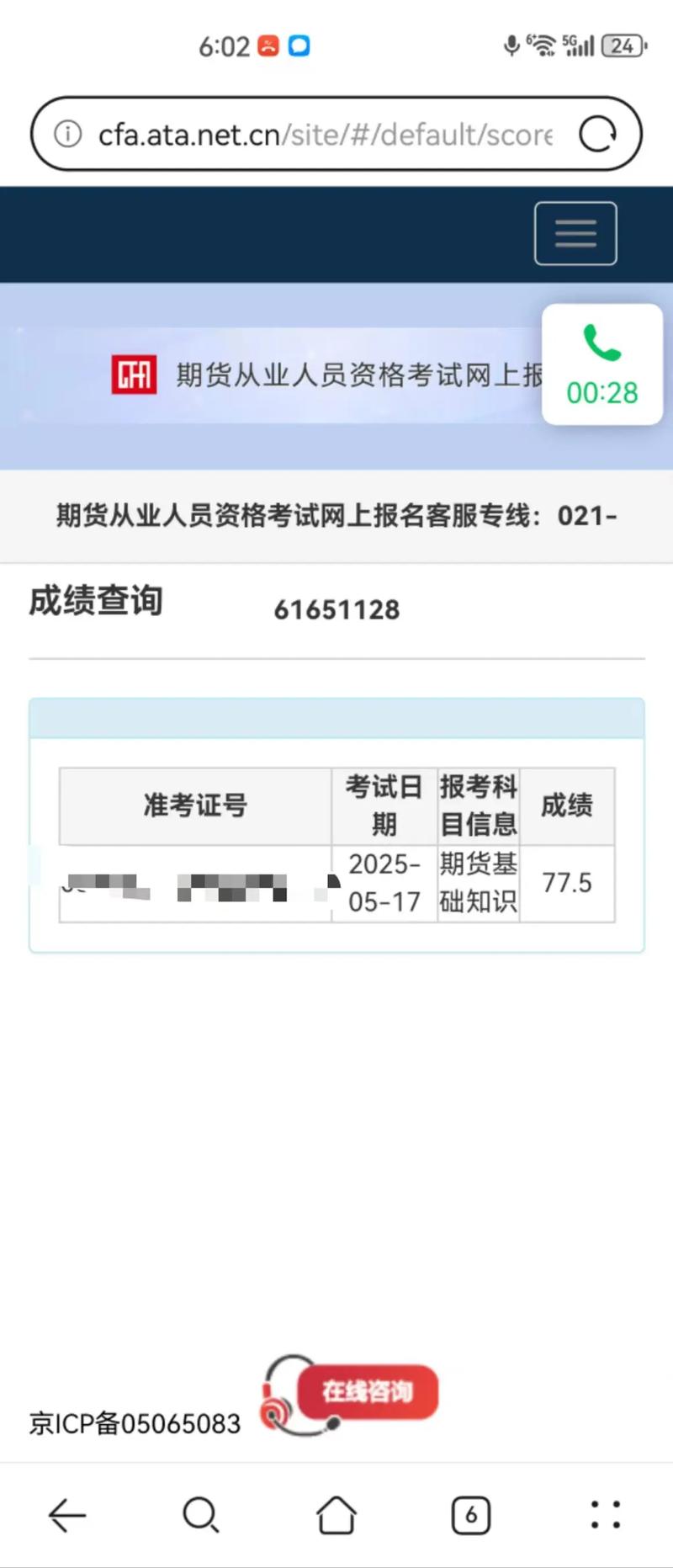Tap the CFA logo next to the header text
Viewport: 673px width, 1568px height.
pyautogui.click(x=135, y=375)
